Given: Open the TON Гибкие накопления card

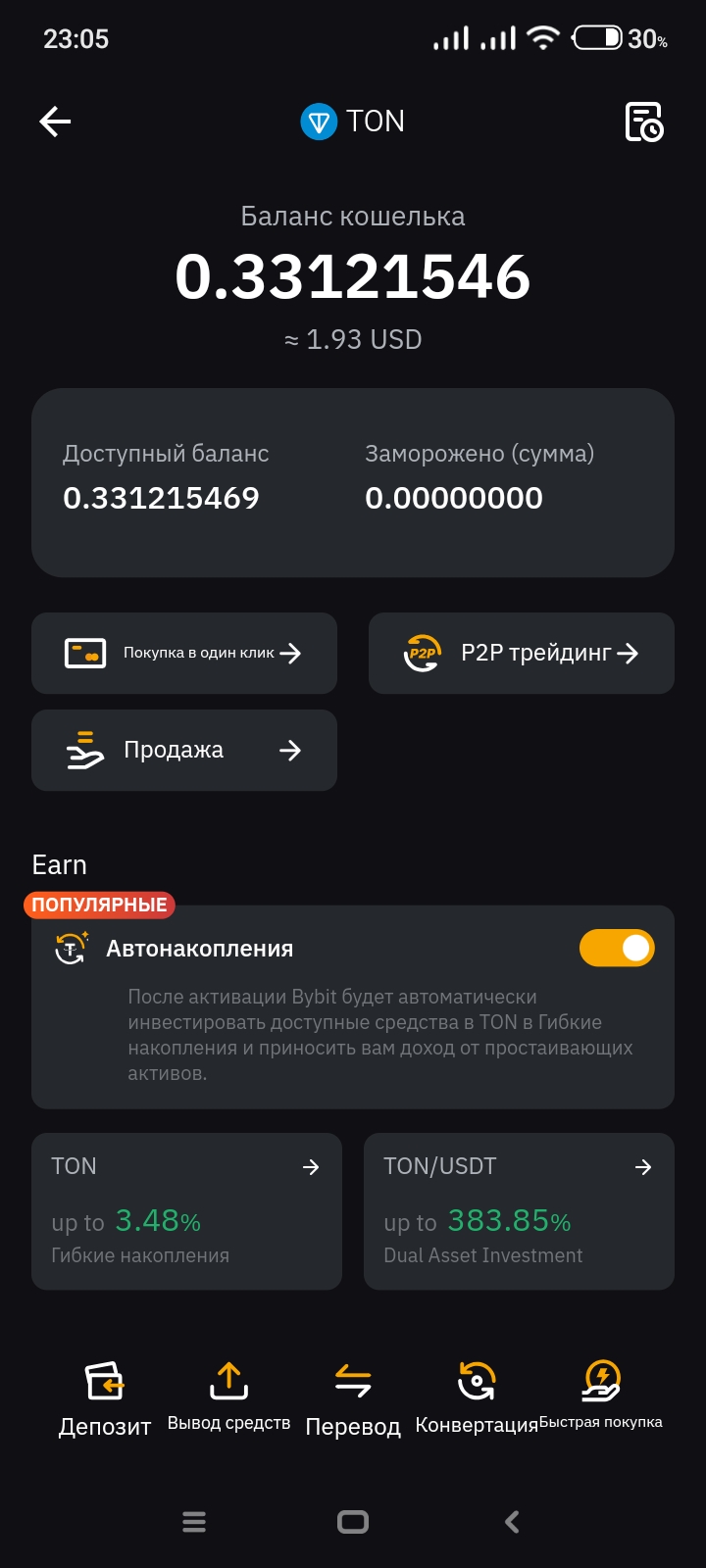Looking at the screenshot, I should tap(186, 1211).
